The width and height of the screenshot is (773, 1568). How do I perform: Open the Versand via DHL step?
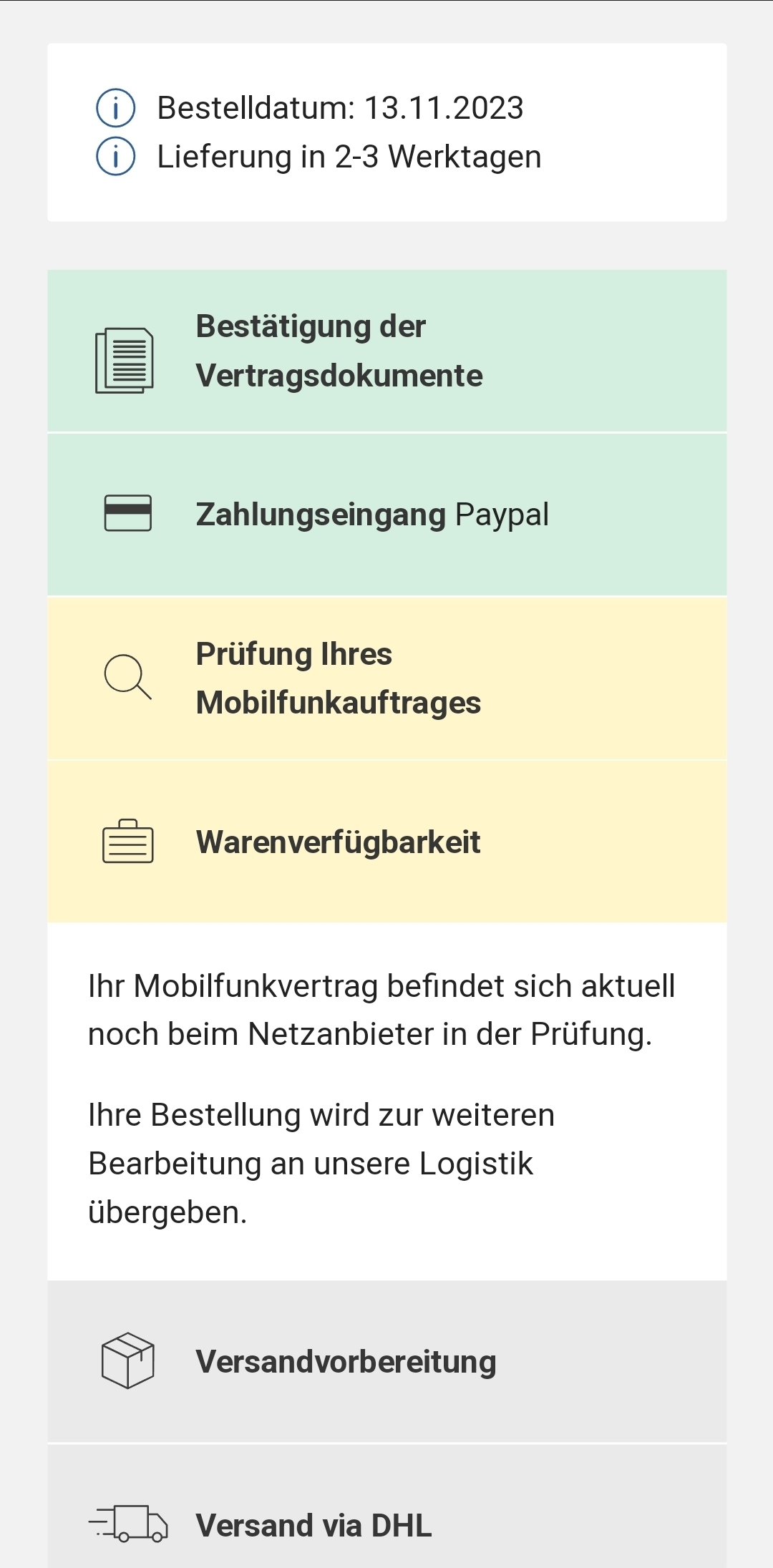(386, 1524)
